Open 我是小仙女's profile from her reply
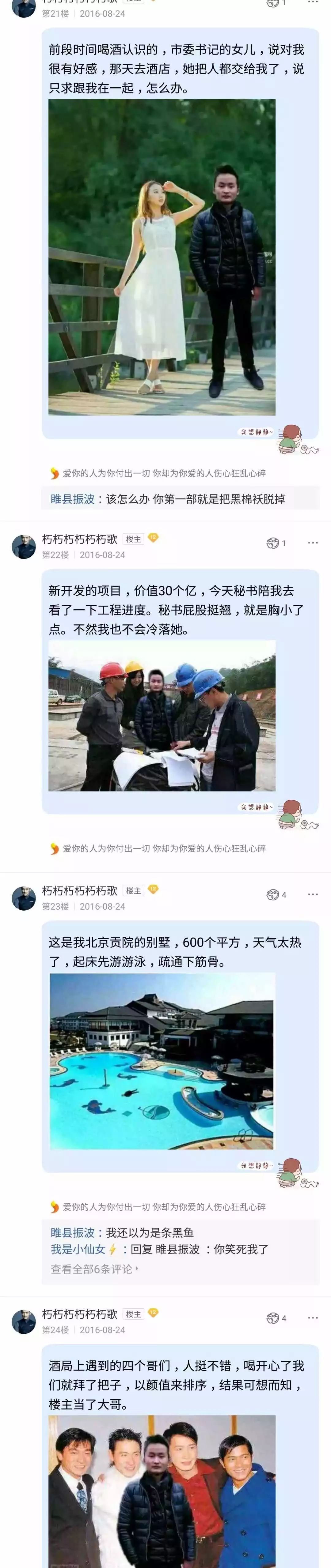 (x=78, y=1249)
